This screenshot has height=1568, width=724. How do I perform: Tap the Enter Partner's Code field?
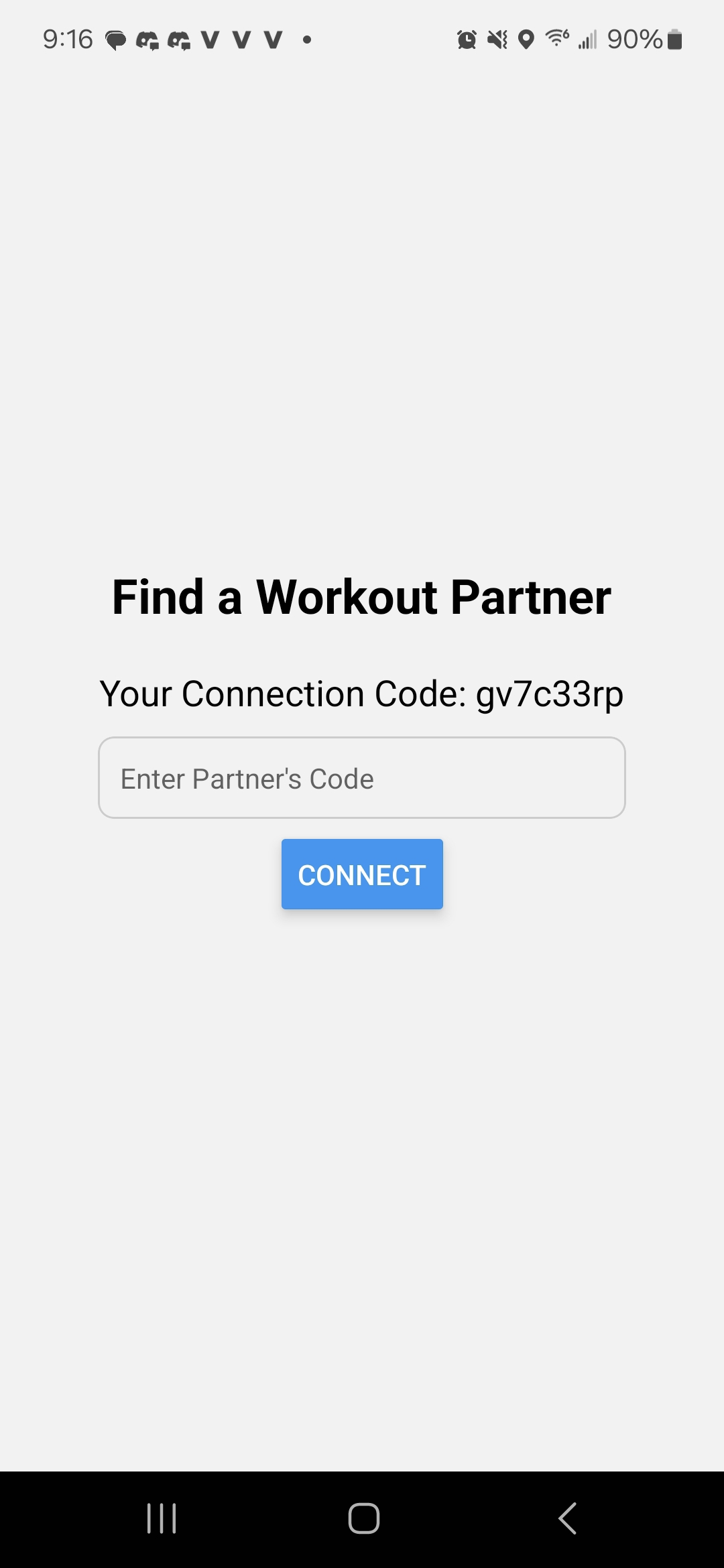(x=362, y=778)
